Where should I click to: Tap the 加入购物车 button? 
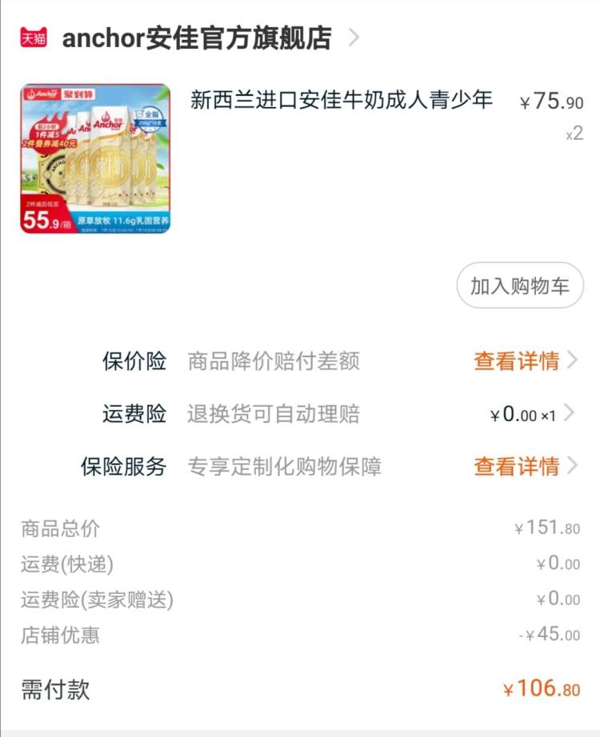520,286
